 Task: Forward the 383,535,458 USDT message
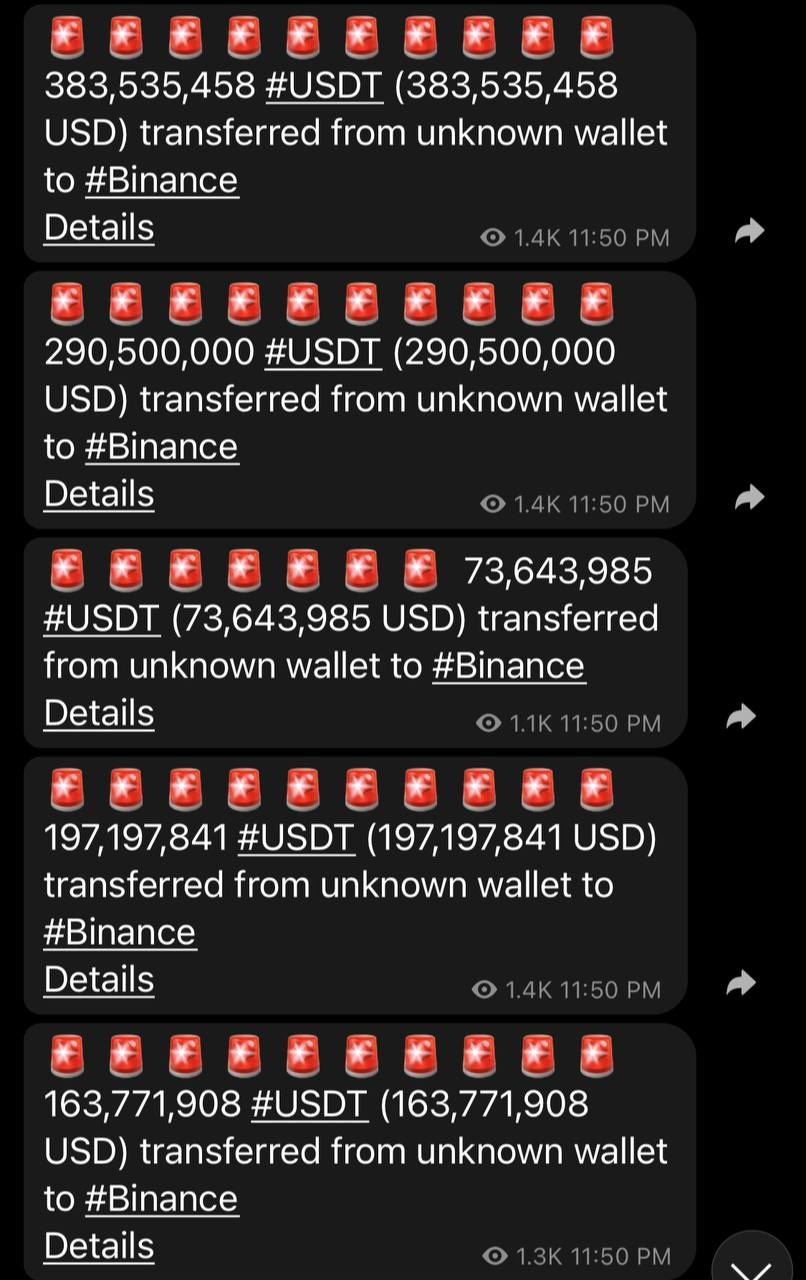[x=749, y=232]
